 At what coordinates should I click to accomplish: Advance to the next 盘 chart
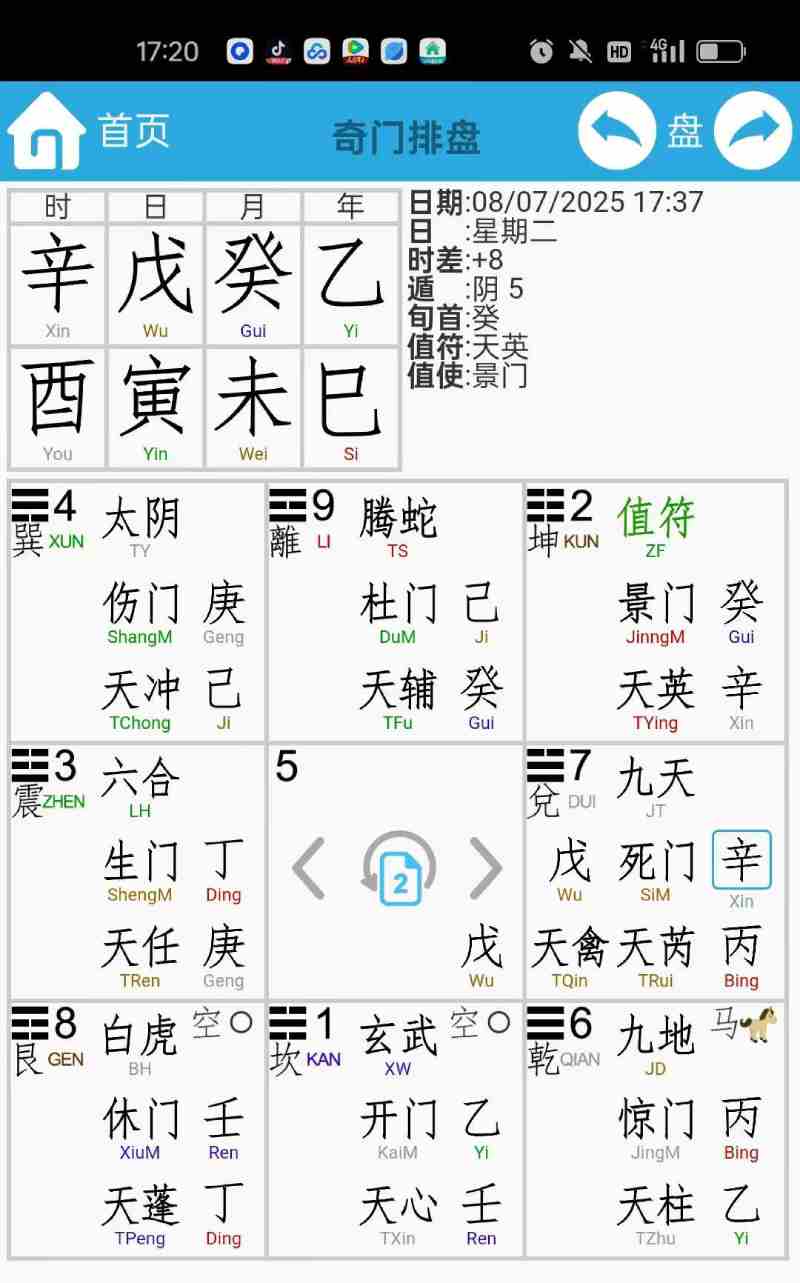(753, 131)
